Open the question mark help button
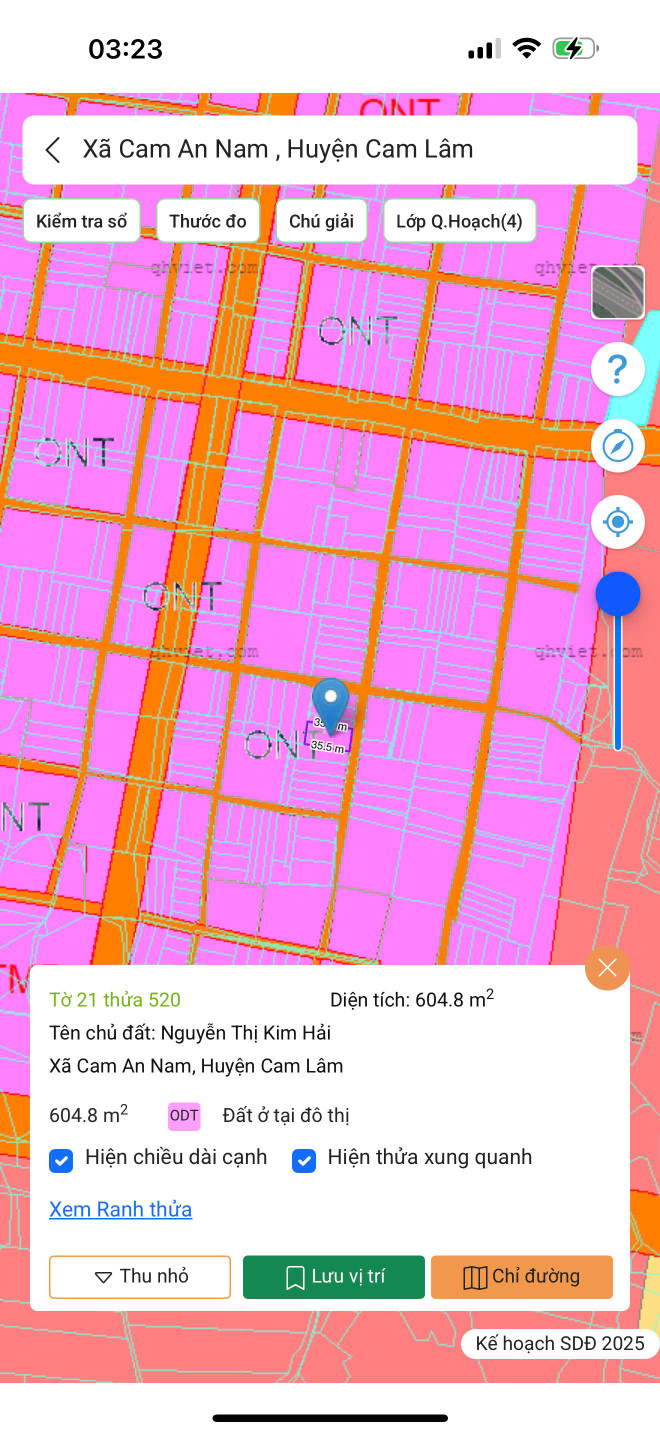The height and width of the screenshot is (1434, 660). (x=617, y=371)
